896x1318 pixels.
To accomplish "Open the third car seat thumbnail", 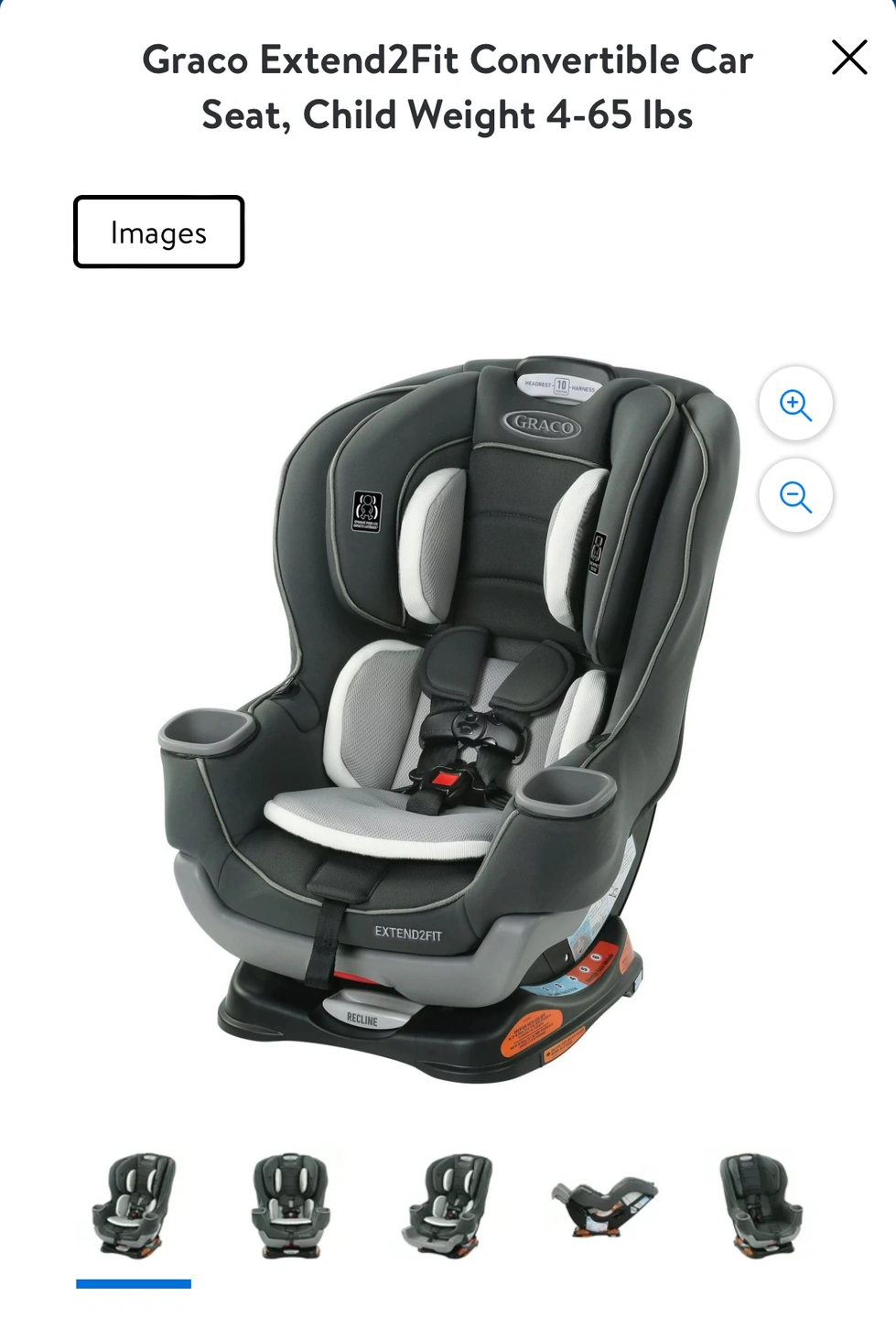I will pos(448,1205).
